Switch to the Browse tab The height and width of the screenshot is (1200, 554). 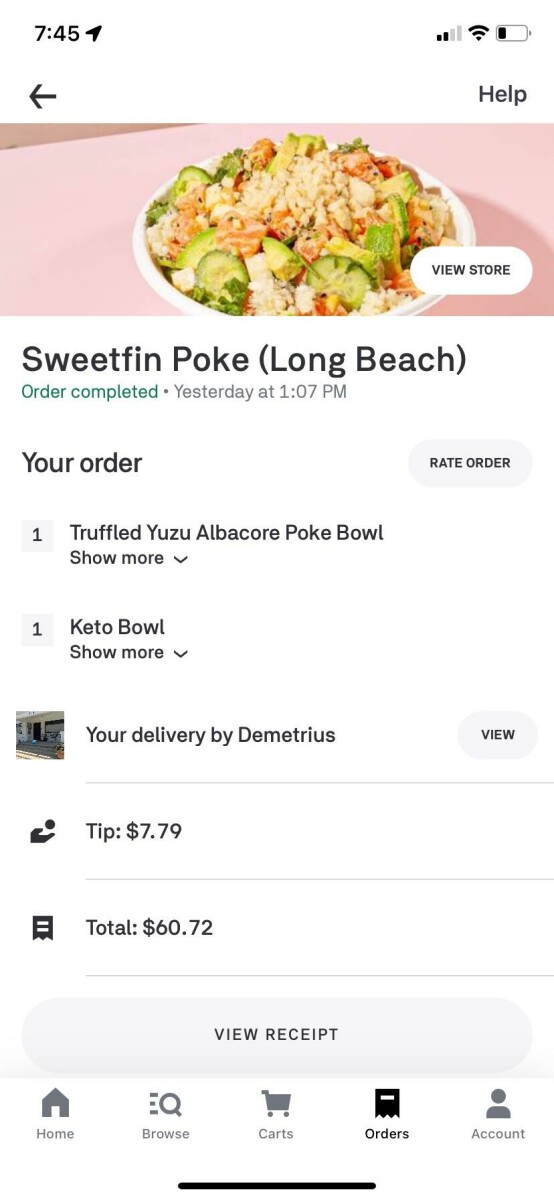pyautogui.click(x=166, y=1114)
